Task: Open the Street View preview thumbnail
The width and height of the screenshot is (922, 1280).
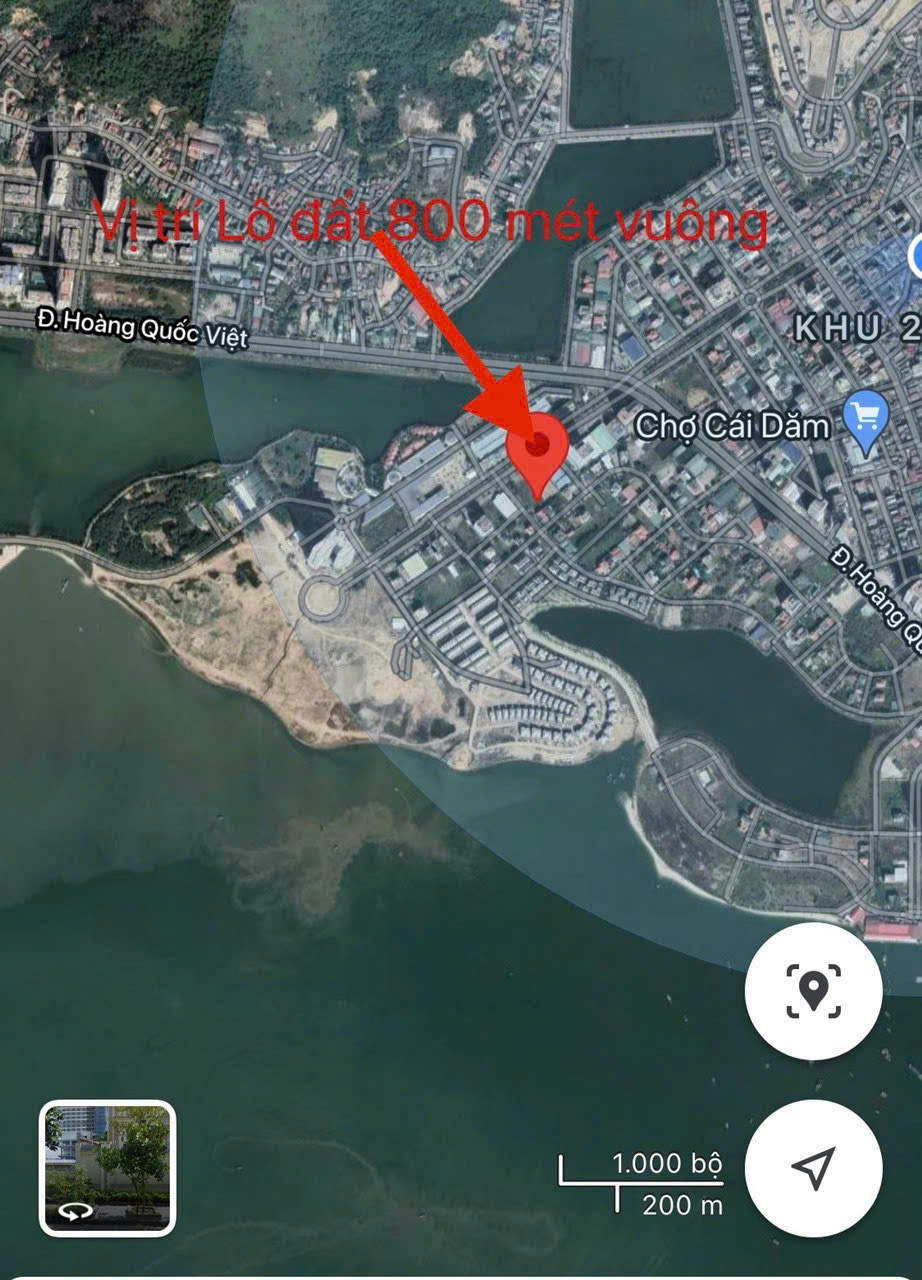Action: 107,1167
